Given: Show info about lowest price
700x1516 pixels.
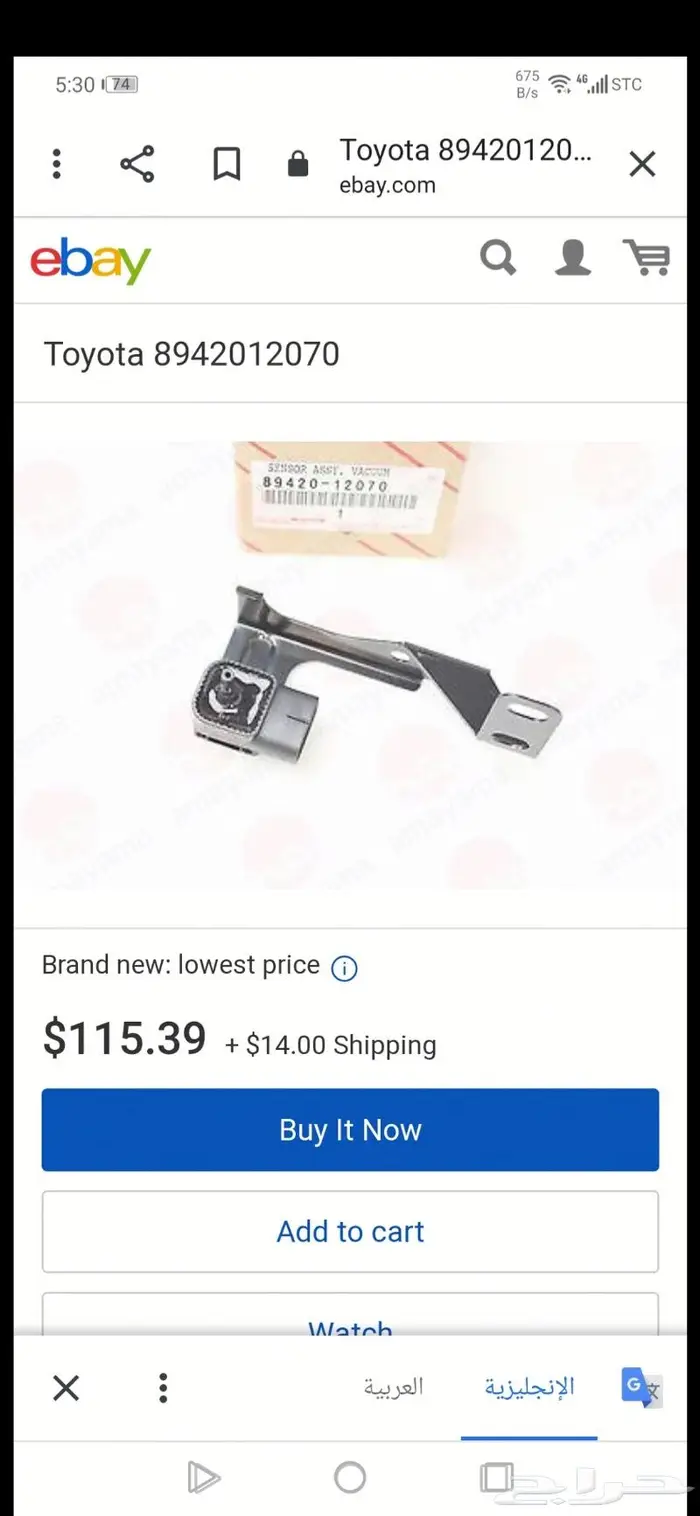Looking at the screenshot, I should (344, 968).
